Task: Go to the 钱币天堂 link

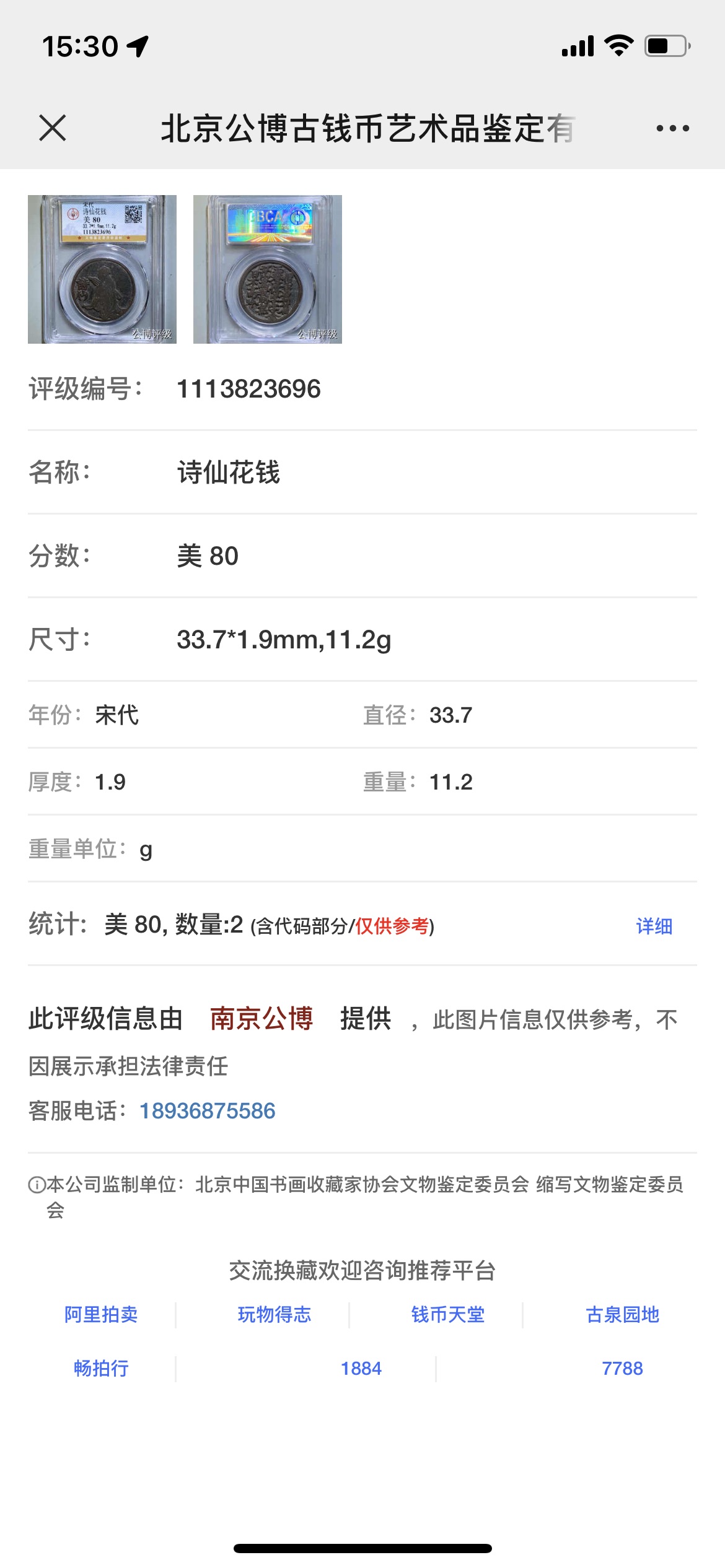Action: (448, 1314)
